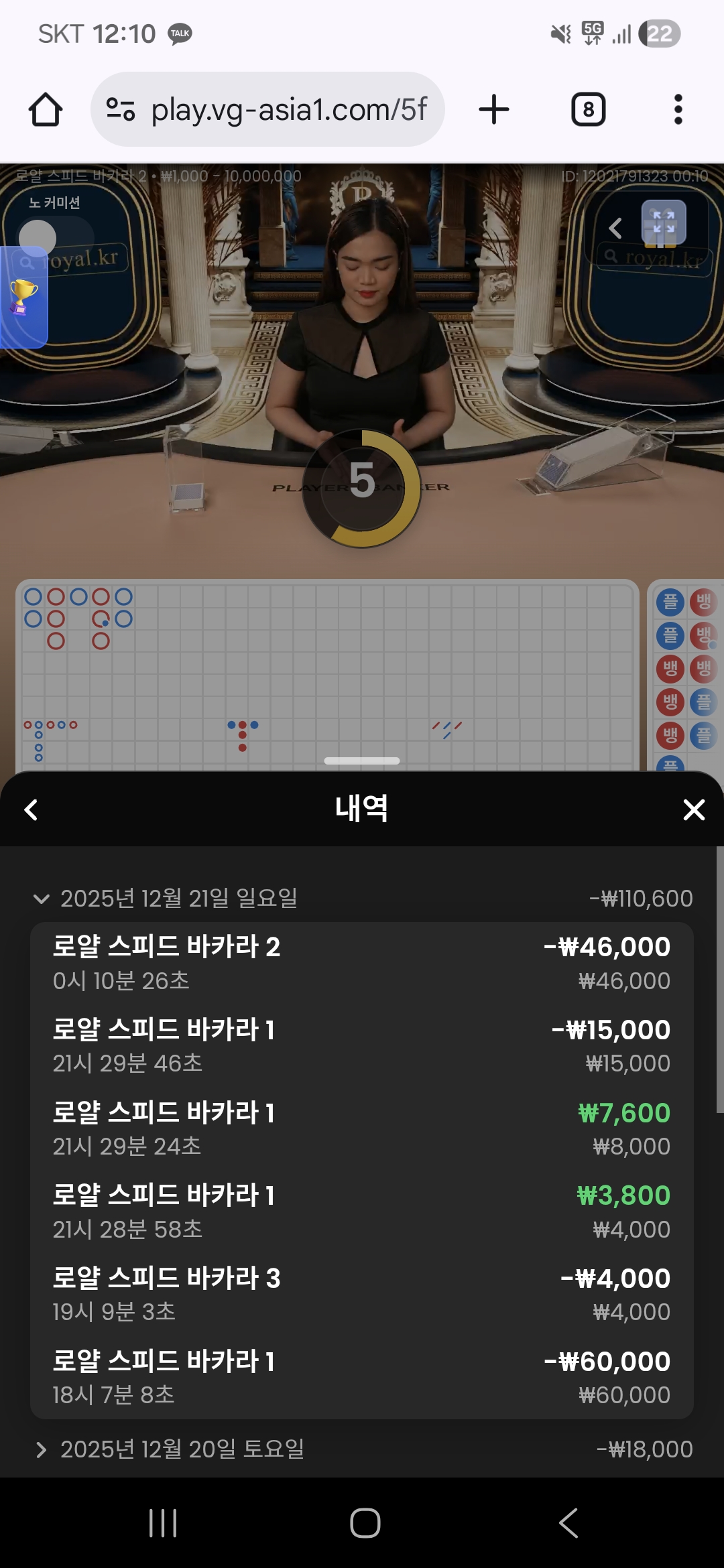This screenshot has height=1568, width=724.
Task: Tap the system back button
Action: (x=568, y=1522)
